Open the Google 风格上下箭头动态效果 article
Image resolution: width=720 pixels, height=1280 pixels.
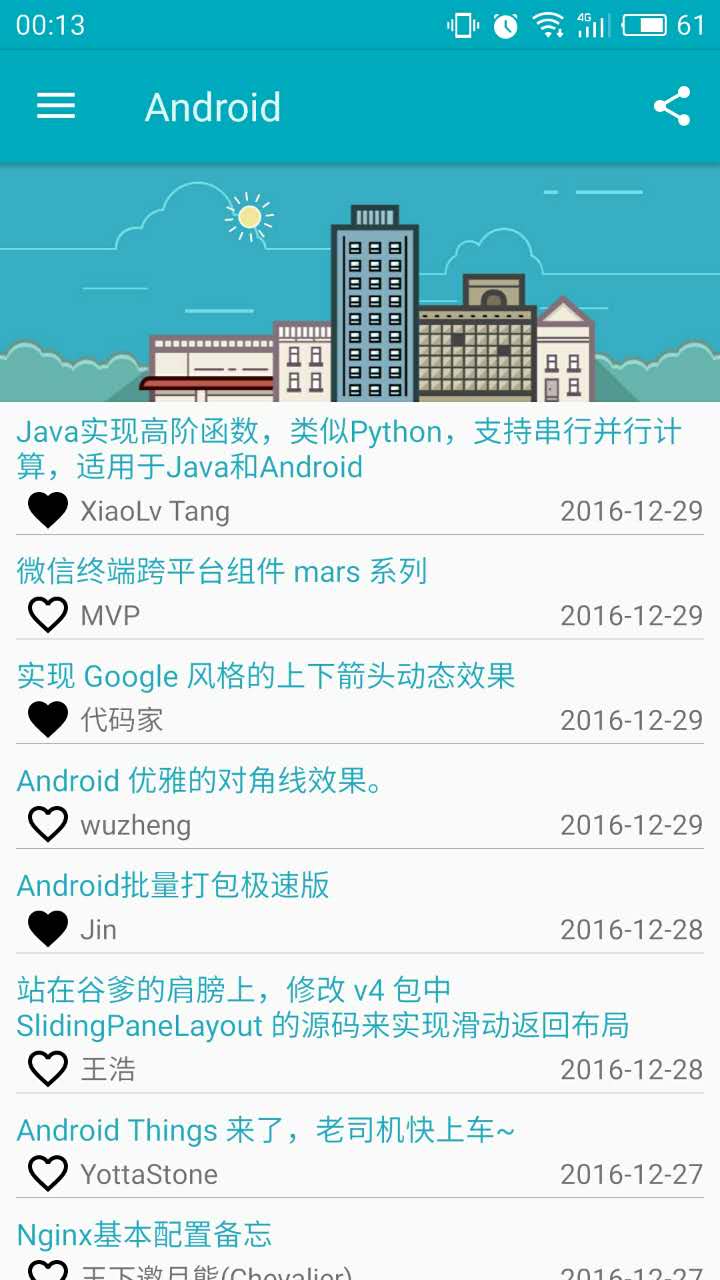tap(266, 676)
